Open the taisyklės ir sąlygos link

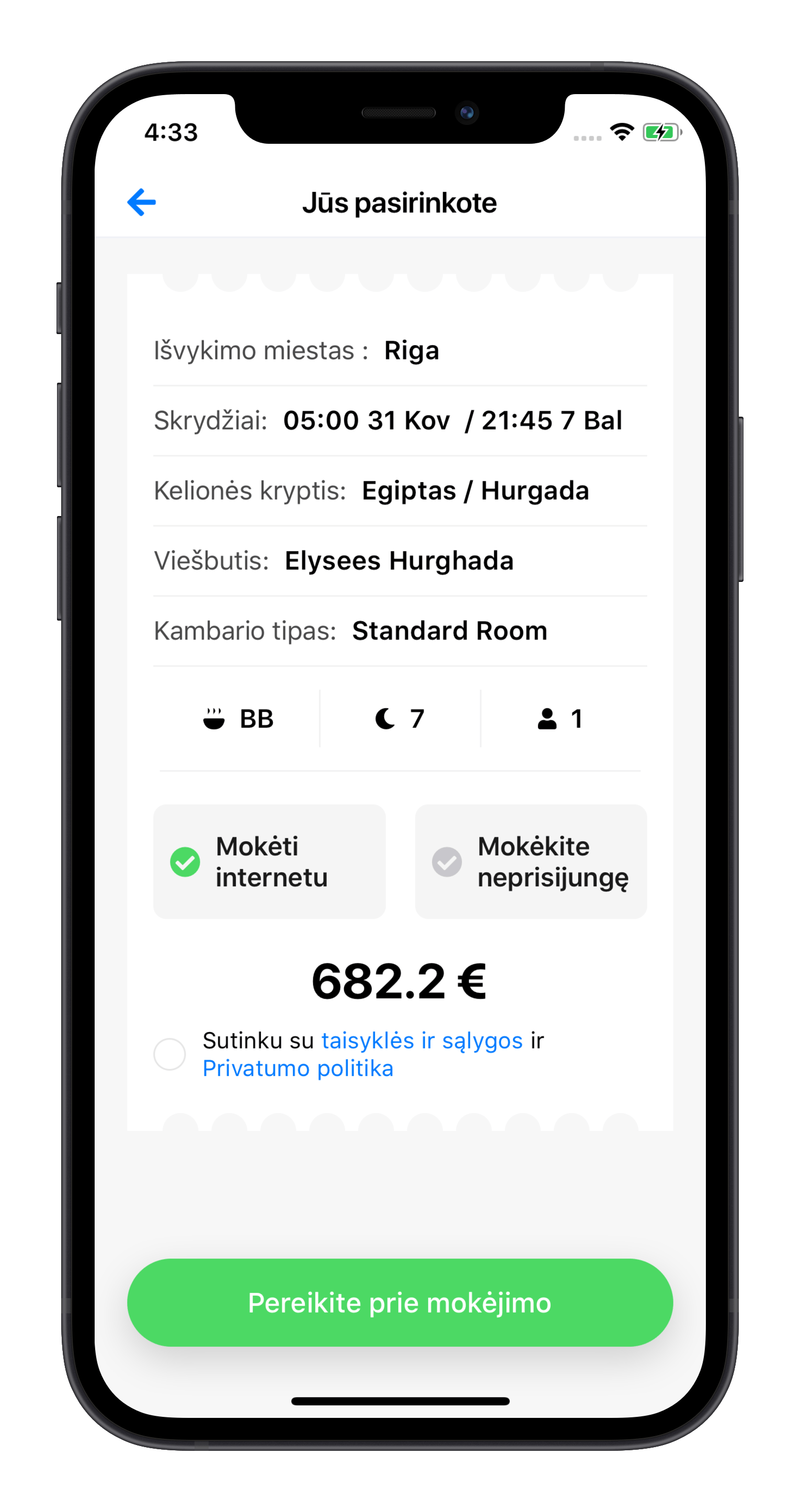[x=421, y=1040]
